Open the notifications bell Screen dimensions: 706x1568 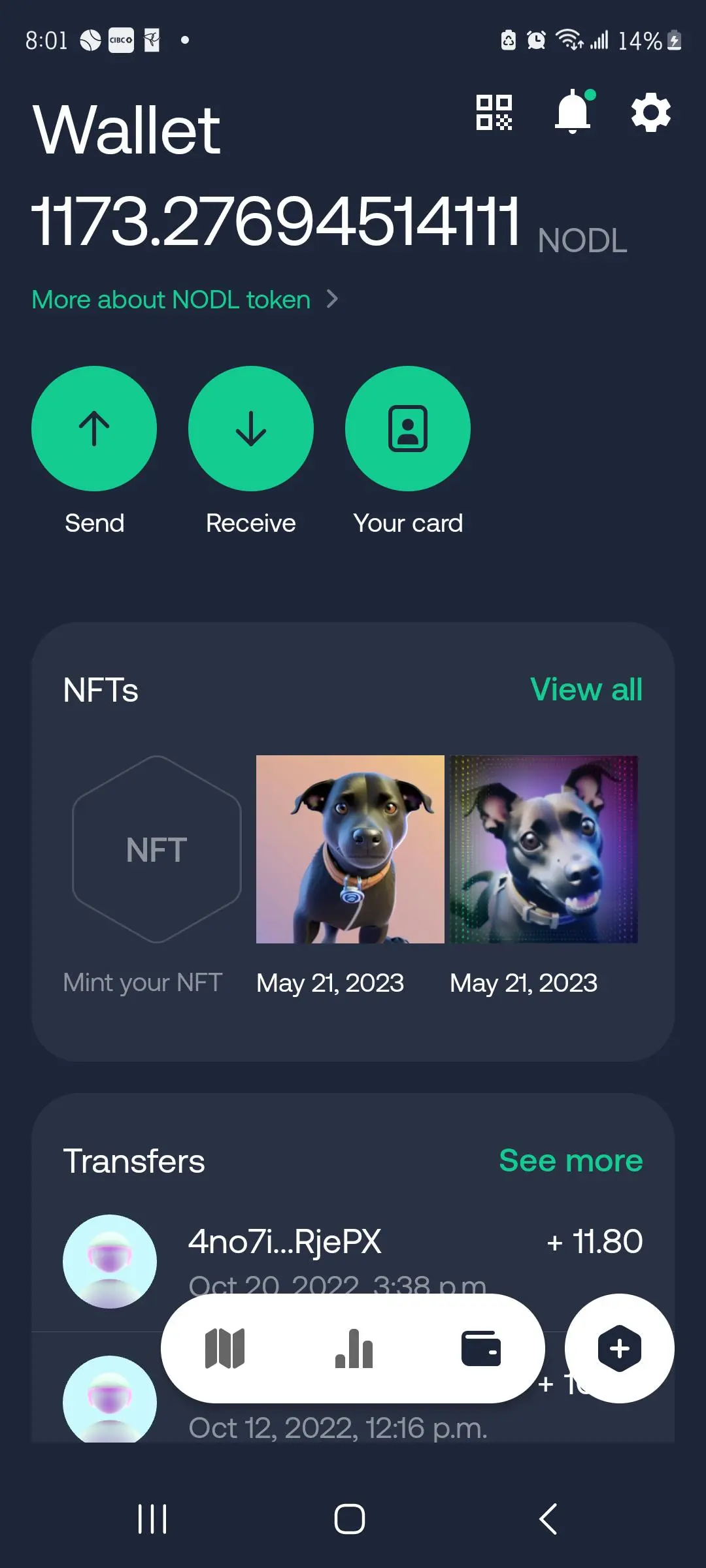pos(573,112)
